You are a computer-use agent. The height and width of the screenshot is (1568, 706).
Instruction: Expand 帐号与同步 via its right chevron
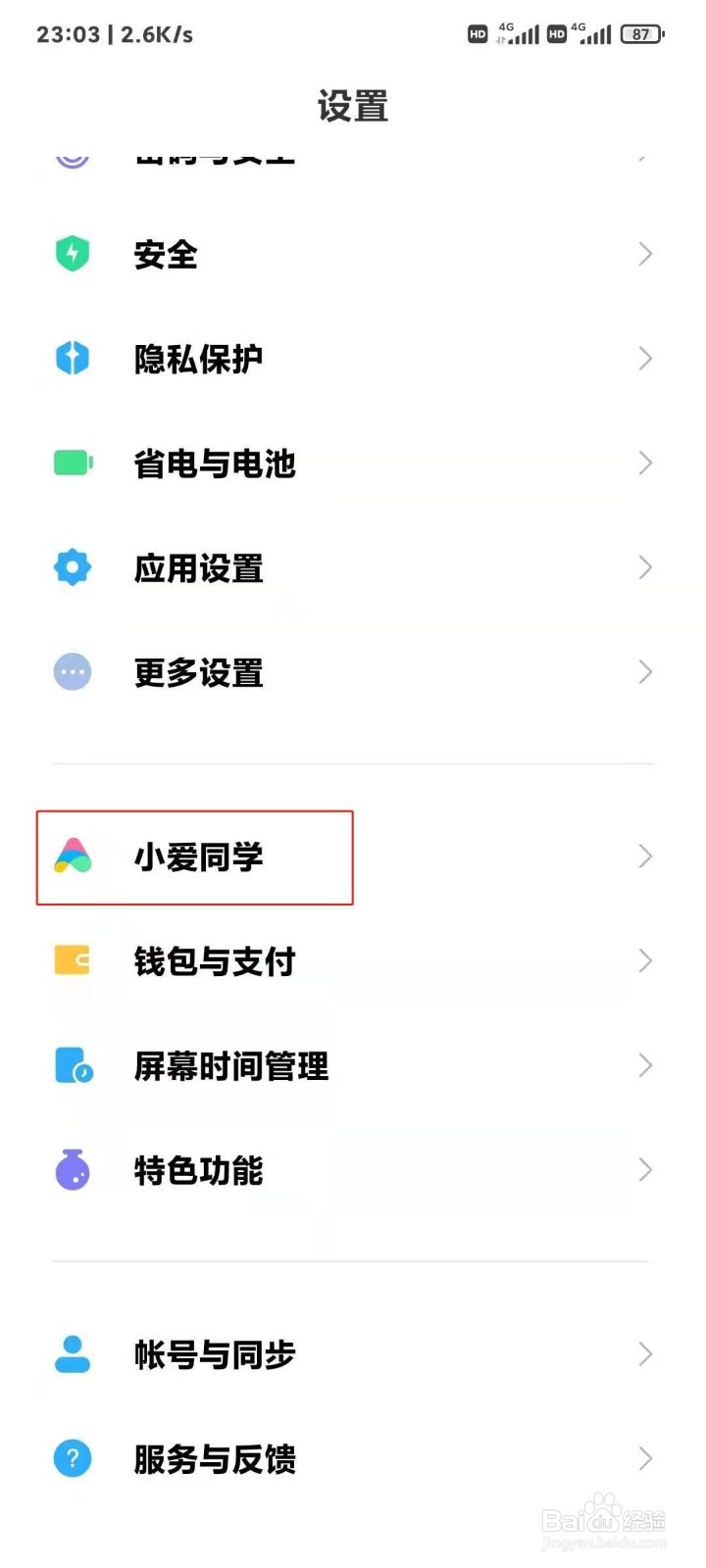coord(645,1353)
